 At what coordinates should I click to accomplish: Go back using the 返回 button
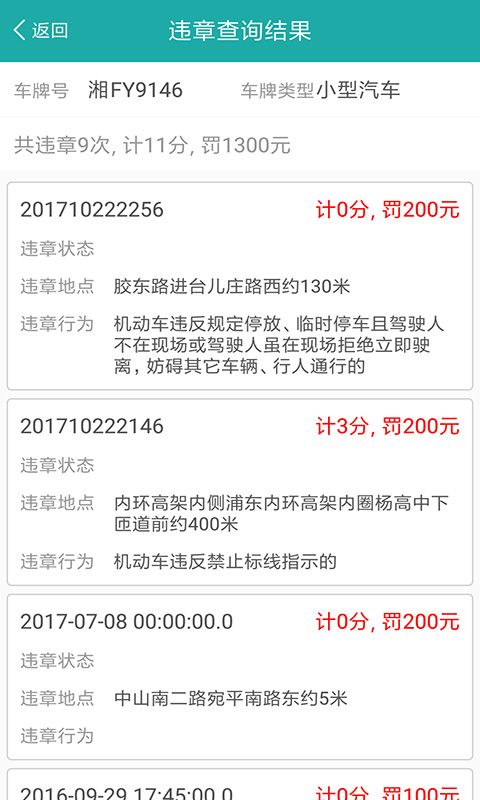(x=40, y=30)
